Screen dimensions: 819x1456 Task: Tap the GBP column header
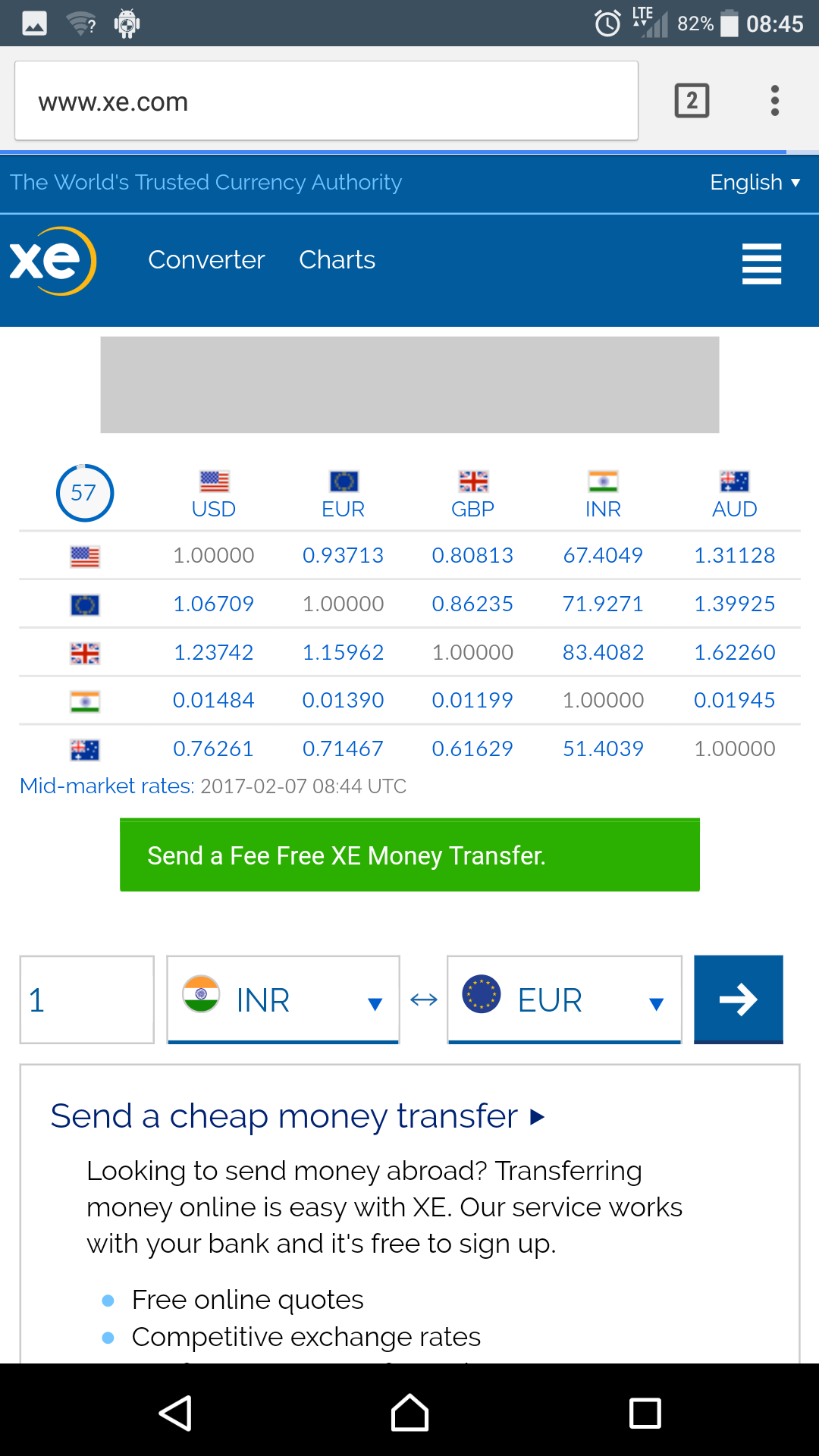pos(472,494)
